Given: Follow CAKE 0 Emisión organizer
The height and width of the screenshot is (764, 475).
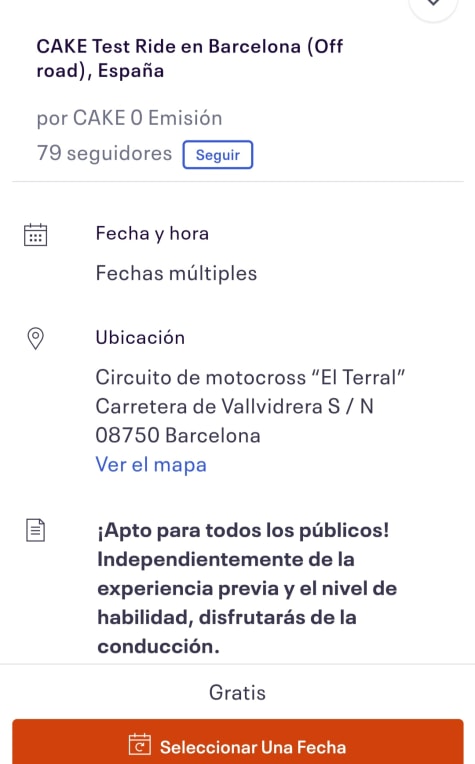Looking at the screenshot, I should [218, 155].
